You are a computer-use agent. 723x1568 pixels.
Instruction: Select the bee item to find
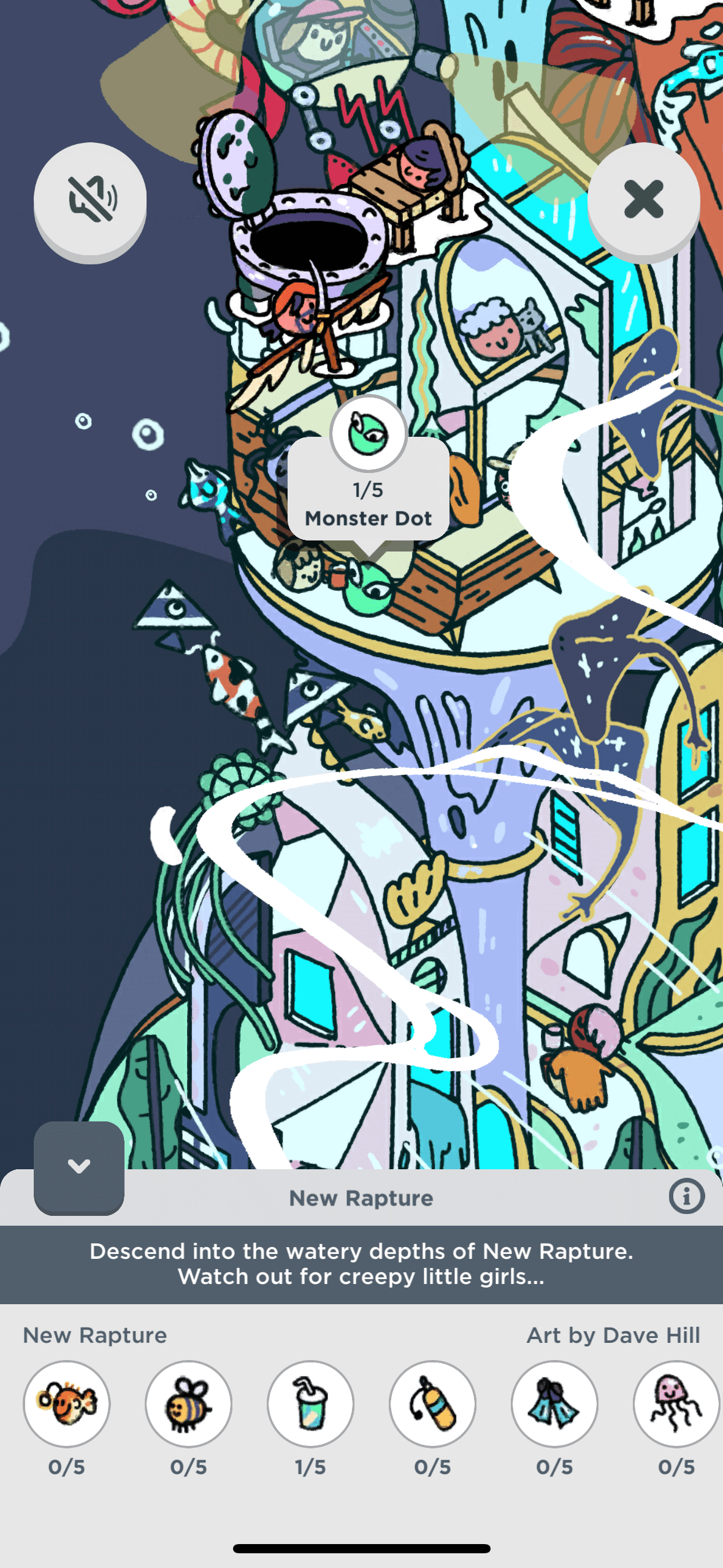(x=188, y=1404)
